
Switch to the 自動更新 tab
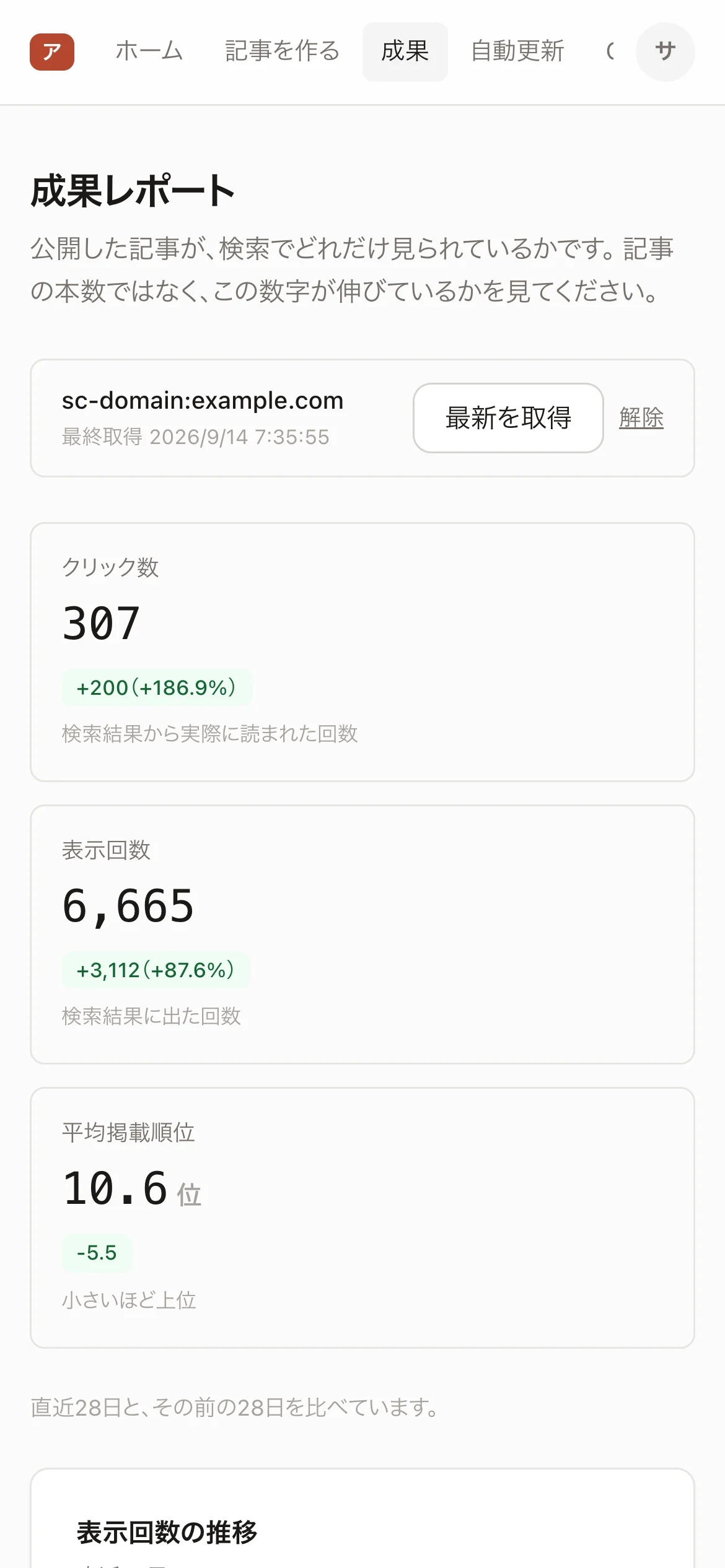point(517,52)
